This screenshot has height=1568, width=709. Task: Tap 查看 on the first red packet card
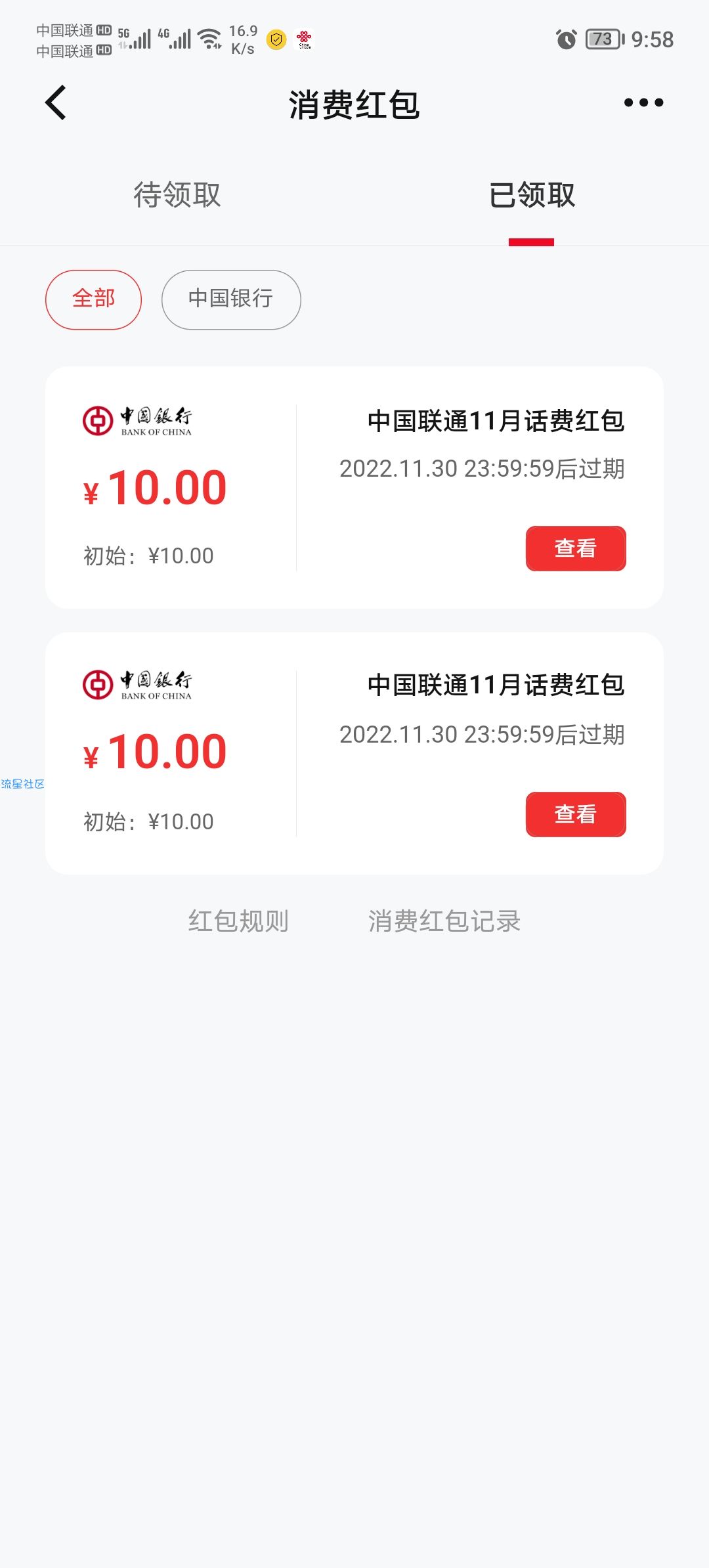coord(576,548)
